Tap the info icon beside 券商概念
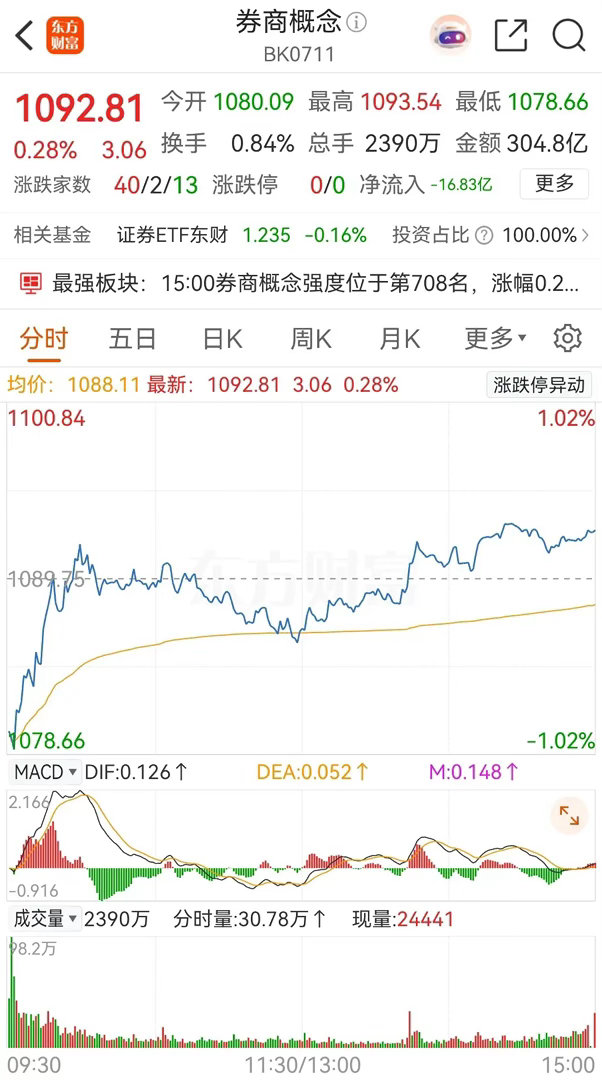This screenshot has height=1080, width=602. coord(356,23)
